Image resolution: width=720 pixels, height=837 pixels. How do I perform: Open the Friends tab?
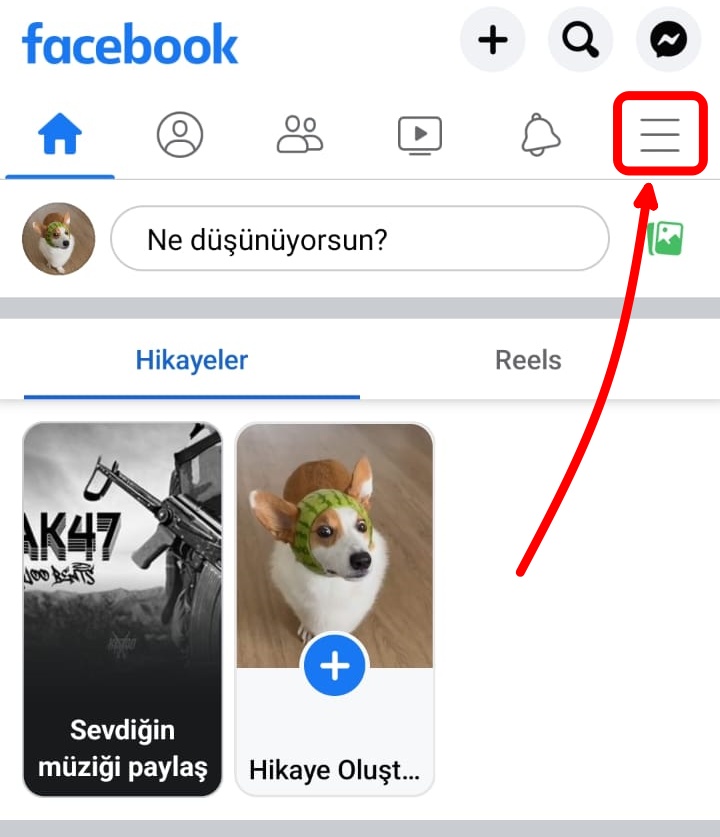coord(300,134)
